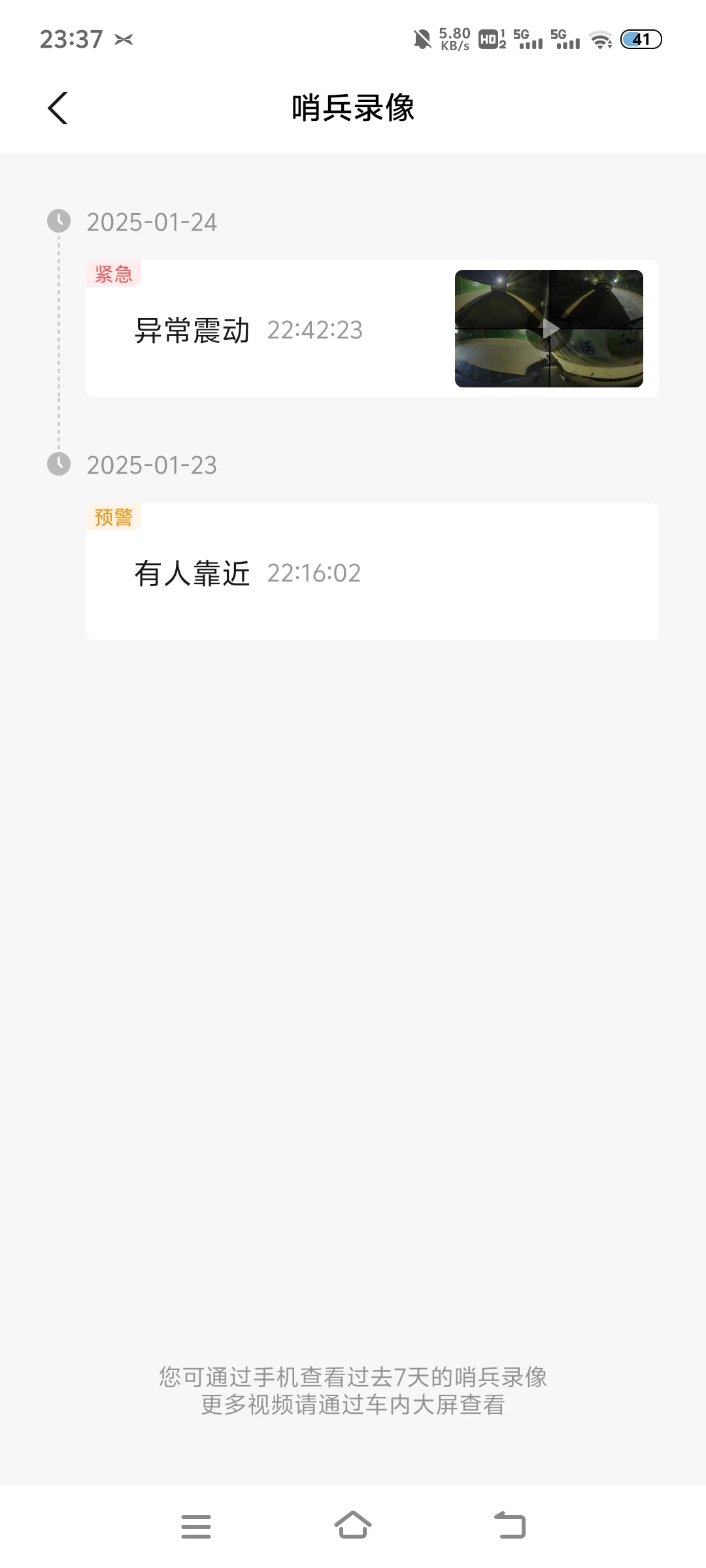Screen dimensions: 706x1568
Task: Play the 异常震动 sentry video thumbnail
Action: [x=549, y=329]
